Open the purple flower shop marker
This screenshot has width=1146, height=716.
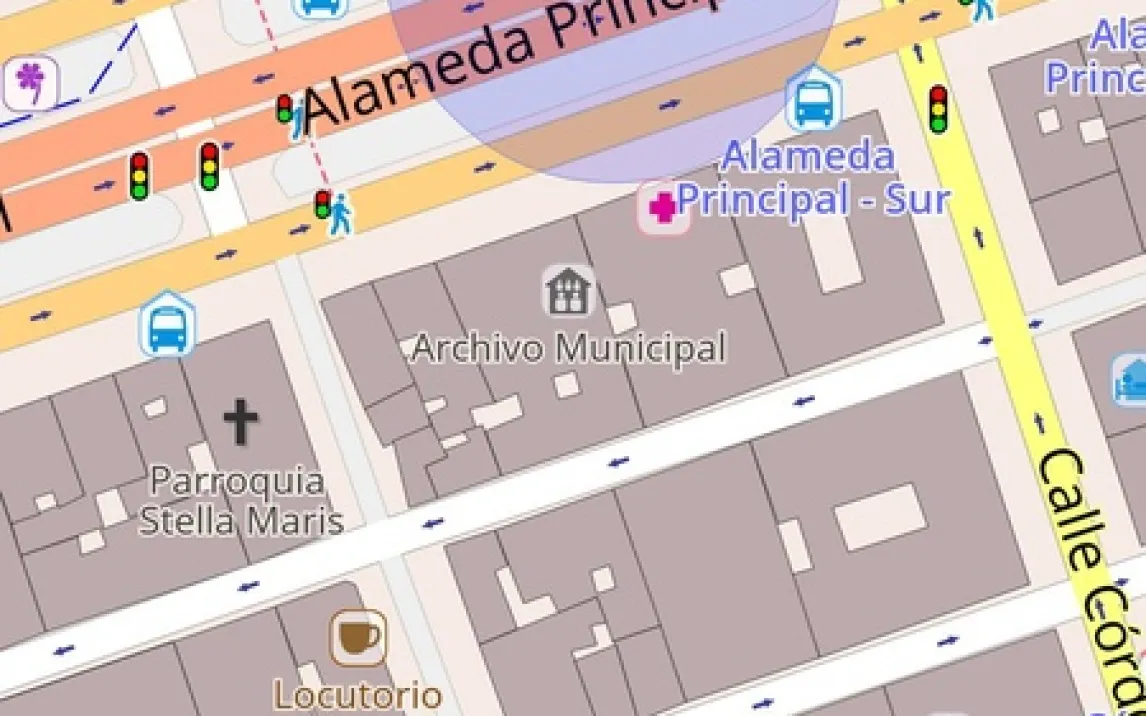pos(31,83)
